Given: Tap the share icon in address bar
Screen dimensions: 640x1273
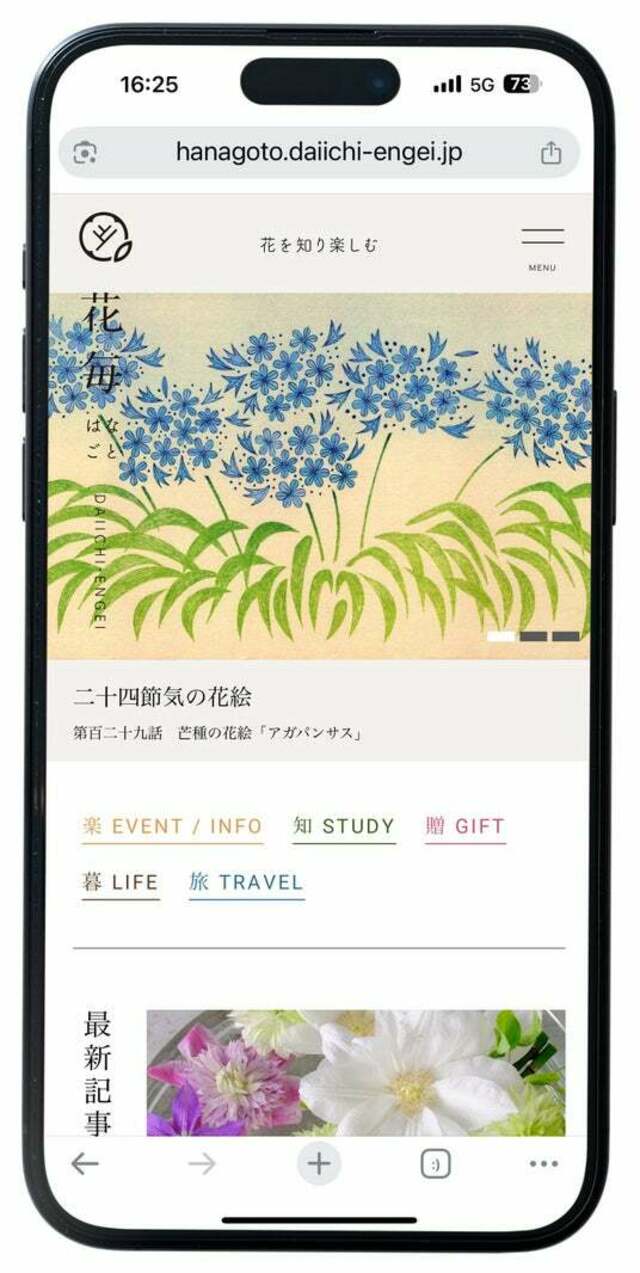Looking at the screenshot, I should coord(551,153).
